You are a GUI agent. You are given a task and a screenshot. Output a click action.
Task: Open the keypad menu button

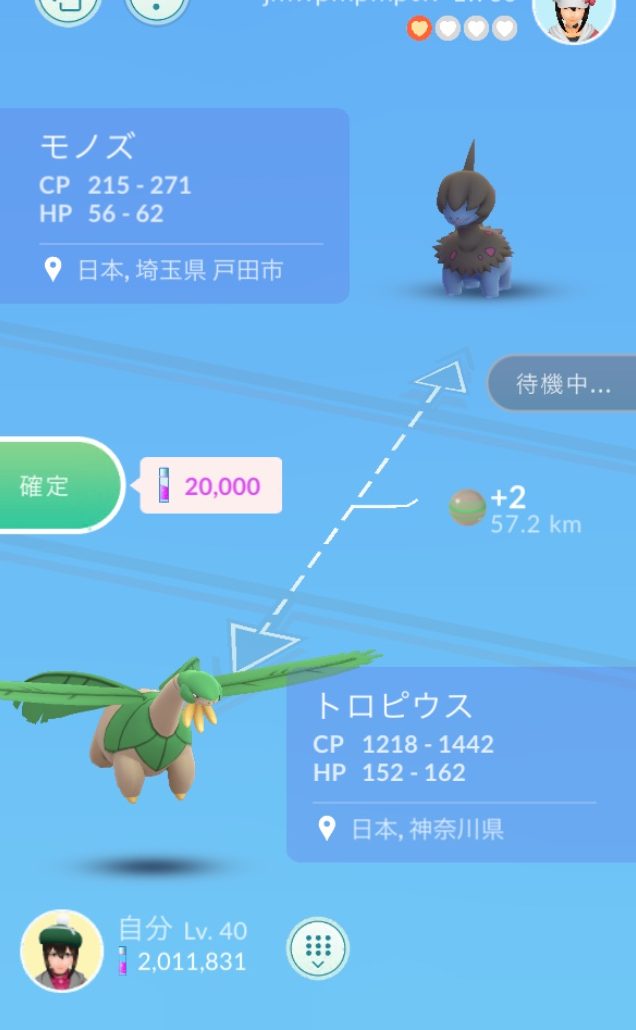pos(318,947)
